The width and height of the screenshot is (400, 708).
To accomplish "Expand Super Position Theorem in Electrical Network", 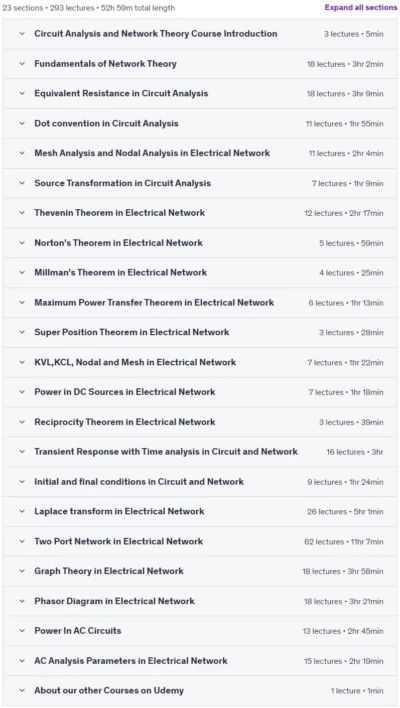I will pos(200,332).
